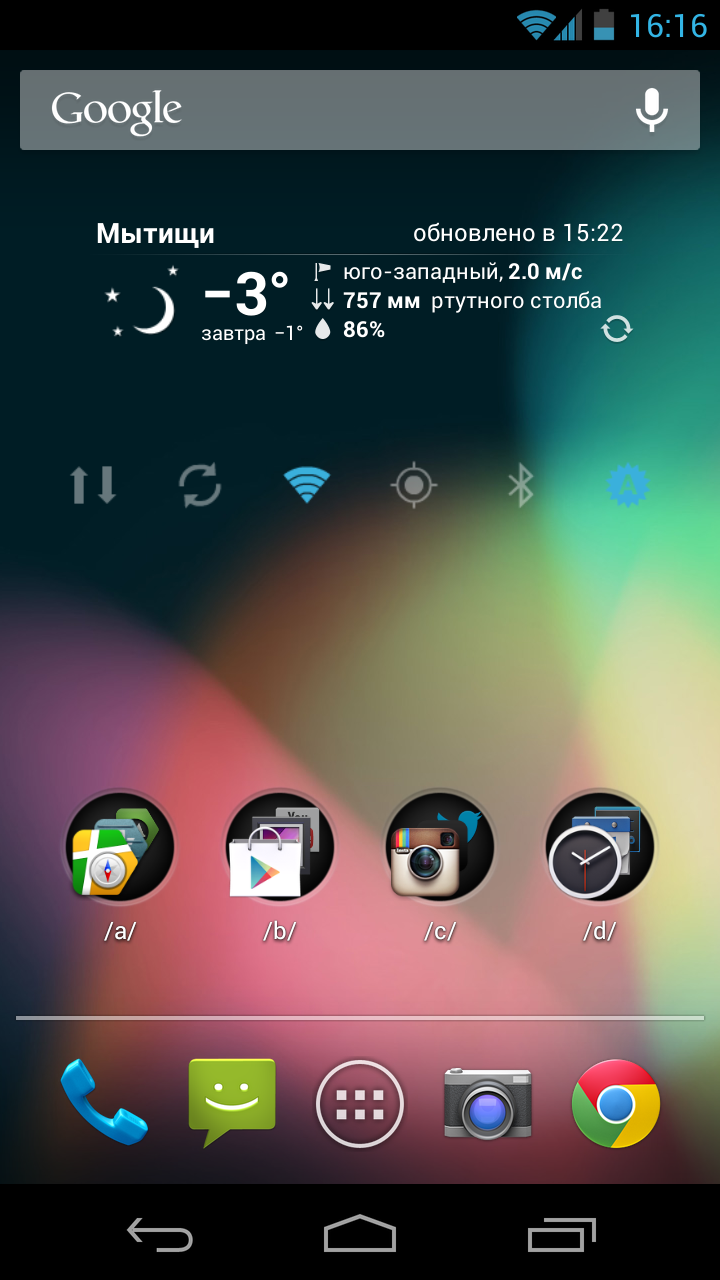This screenshot has width=720, height=1280.
Task: Open the Chrome browser
Action: [616, 1103]
